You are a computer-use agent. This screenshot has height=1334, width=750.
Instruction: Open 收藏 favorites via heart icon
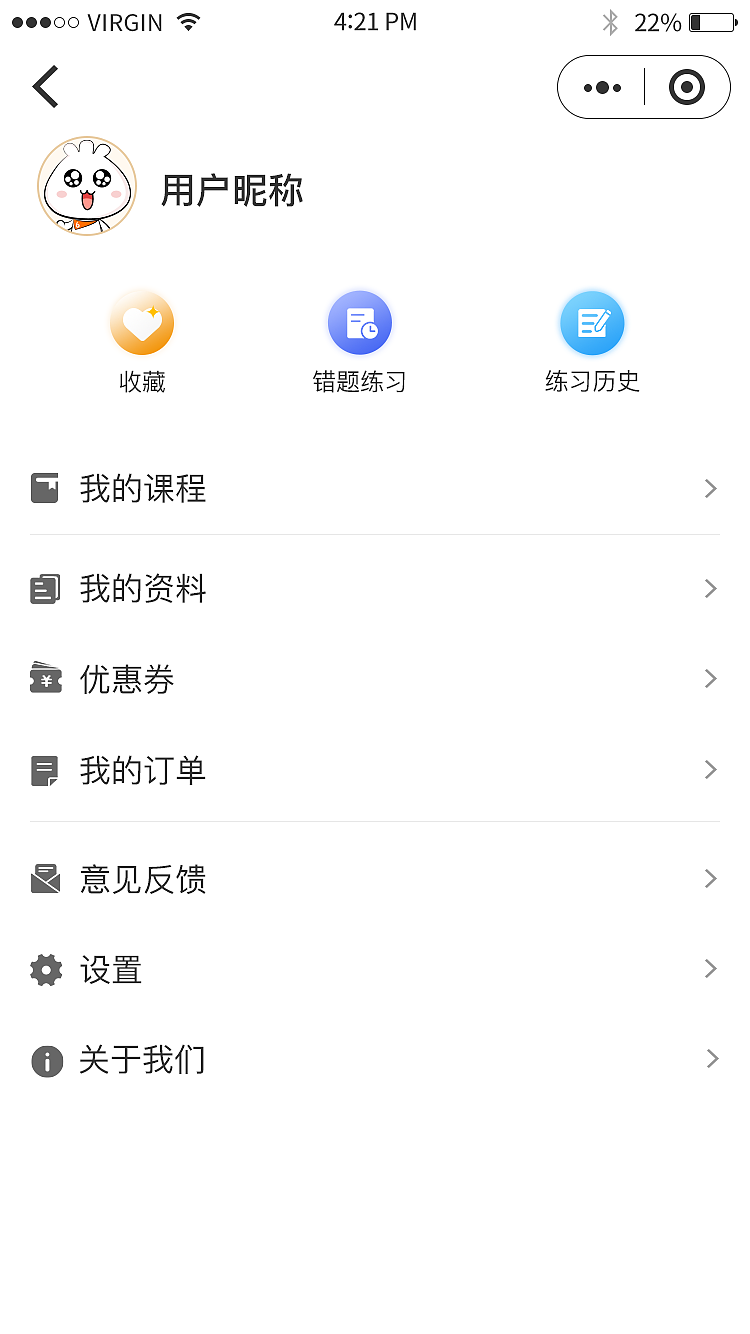(141, 322)
